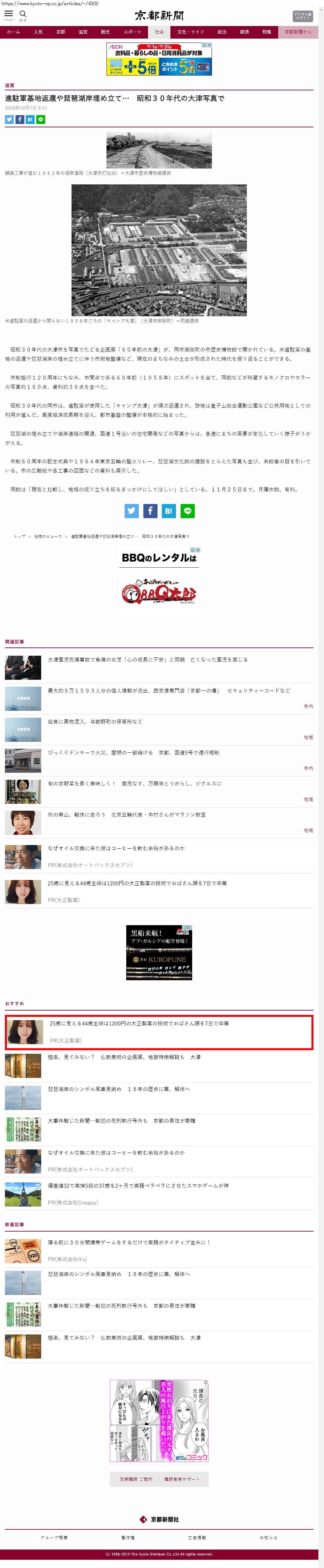
Task: Open recommended 極楽、見てみない？ article
Action: (x=124, y=1057)
